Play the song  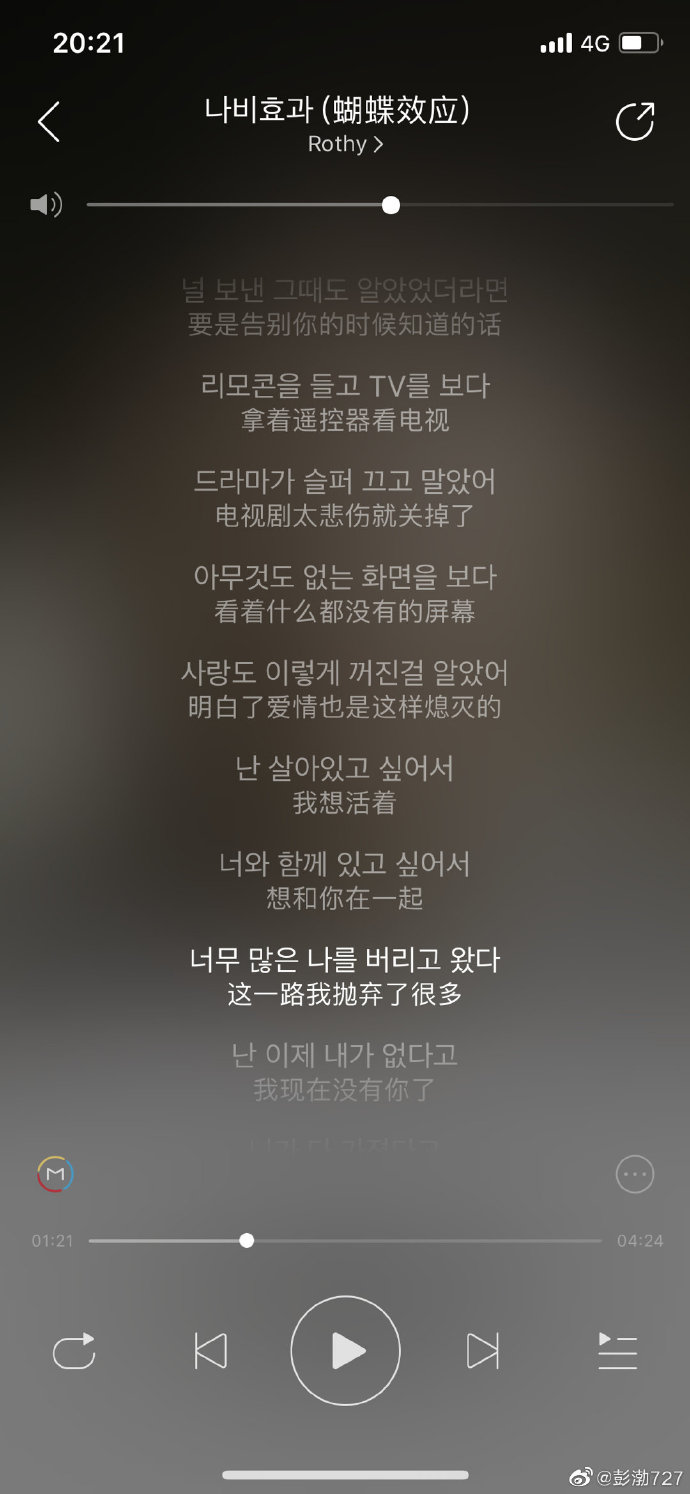point(346,1351)
